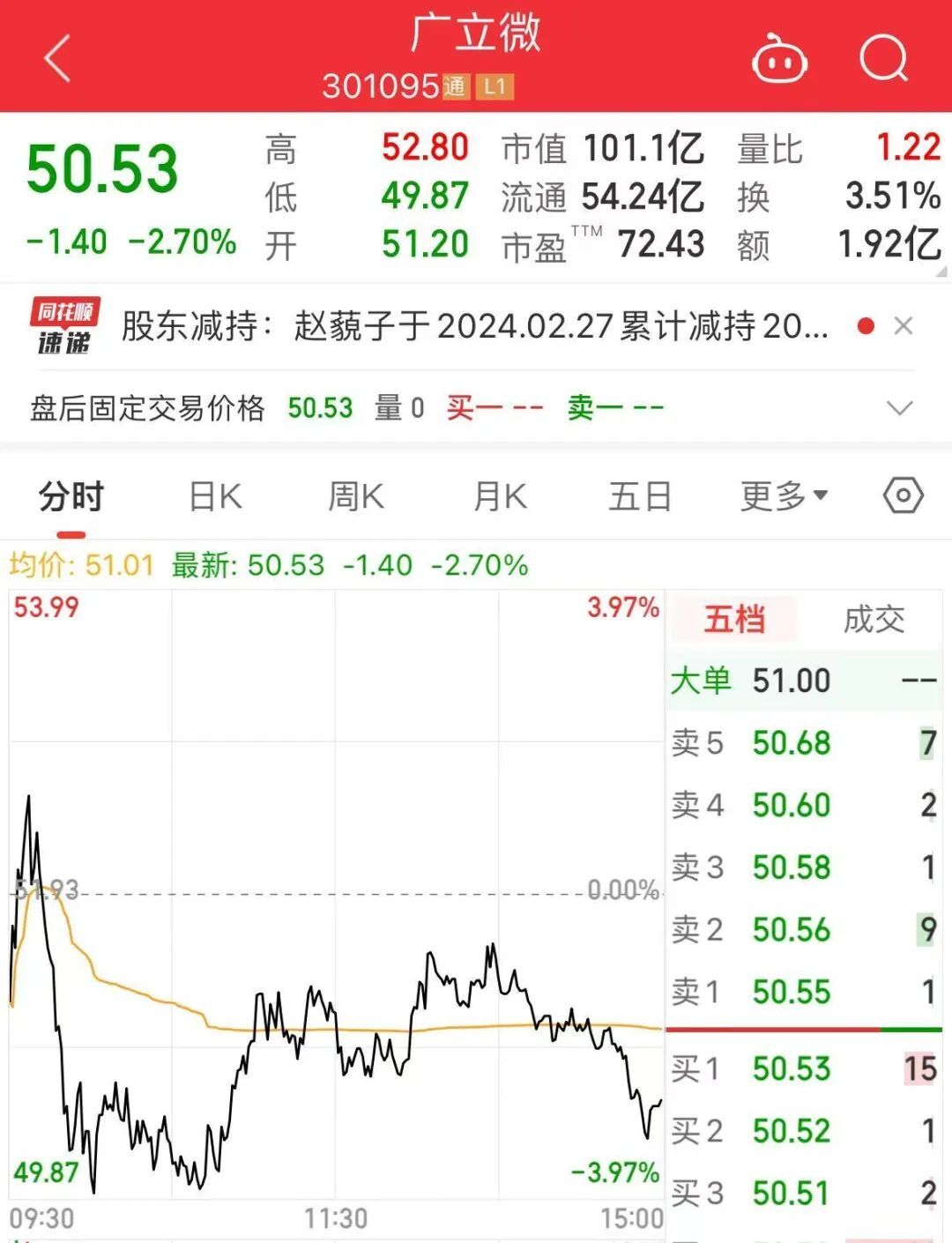The height and width of the screenshot is (1243, 952).
Task: Go back using the top-left arrow
Action: click(58, 60)
